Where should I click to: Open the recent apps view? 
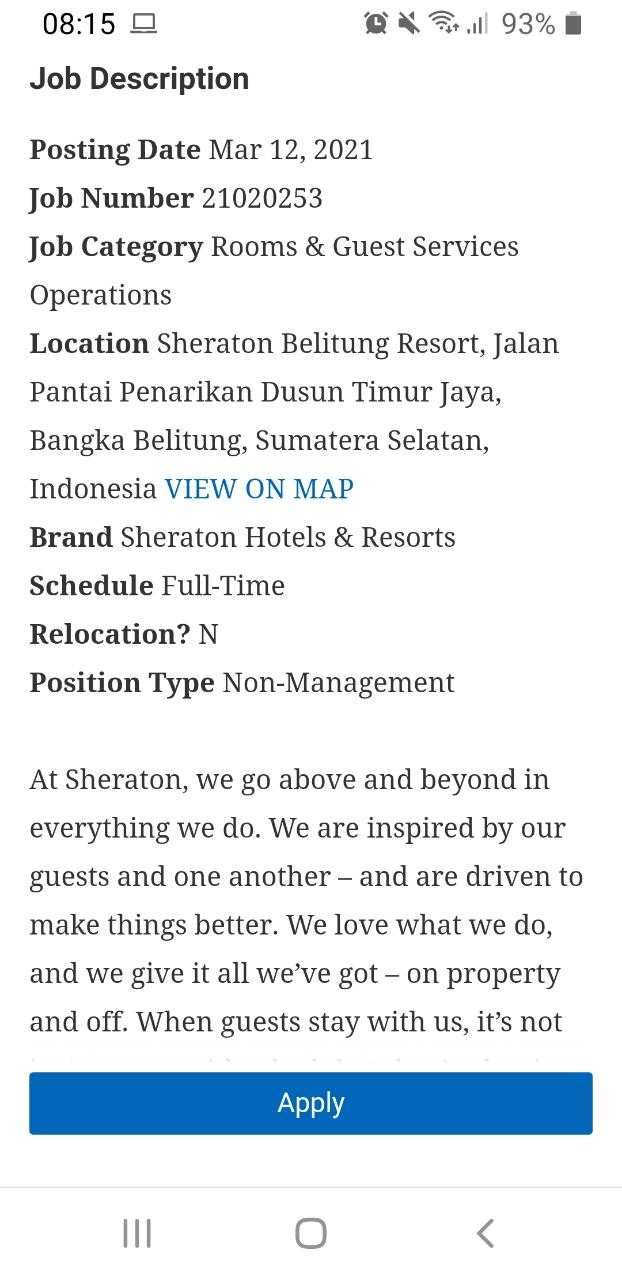(137, 1233)
